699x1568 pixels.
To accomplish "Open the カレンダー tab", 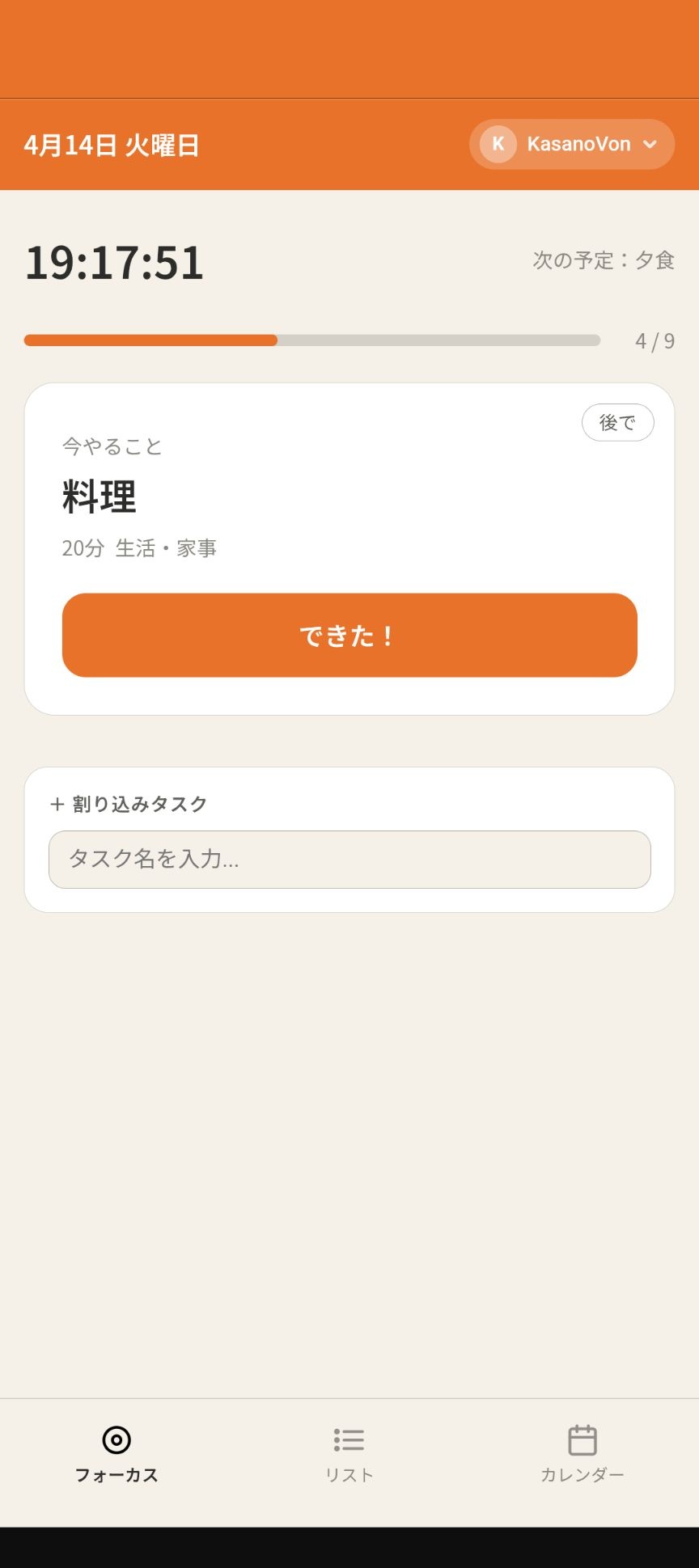I will (x=582, y=1453).
